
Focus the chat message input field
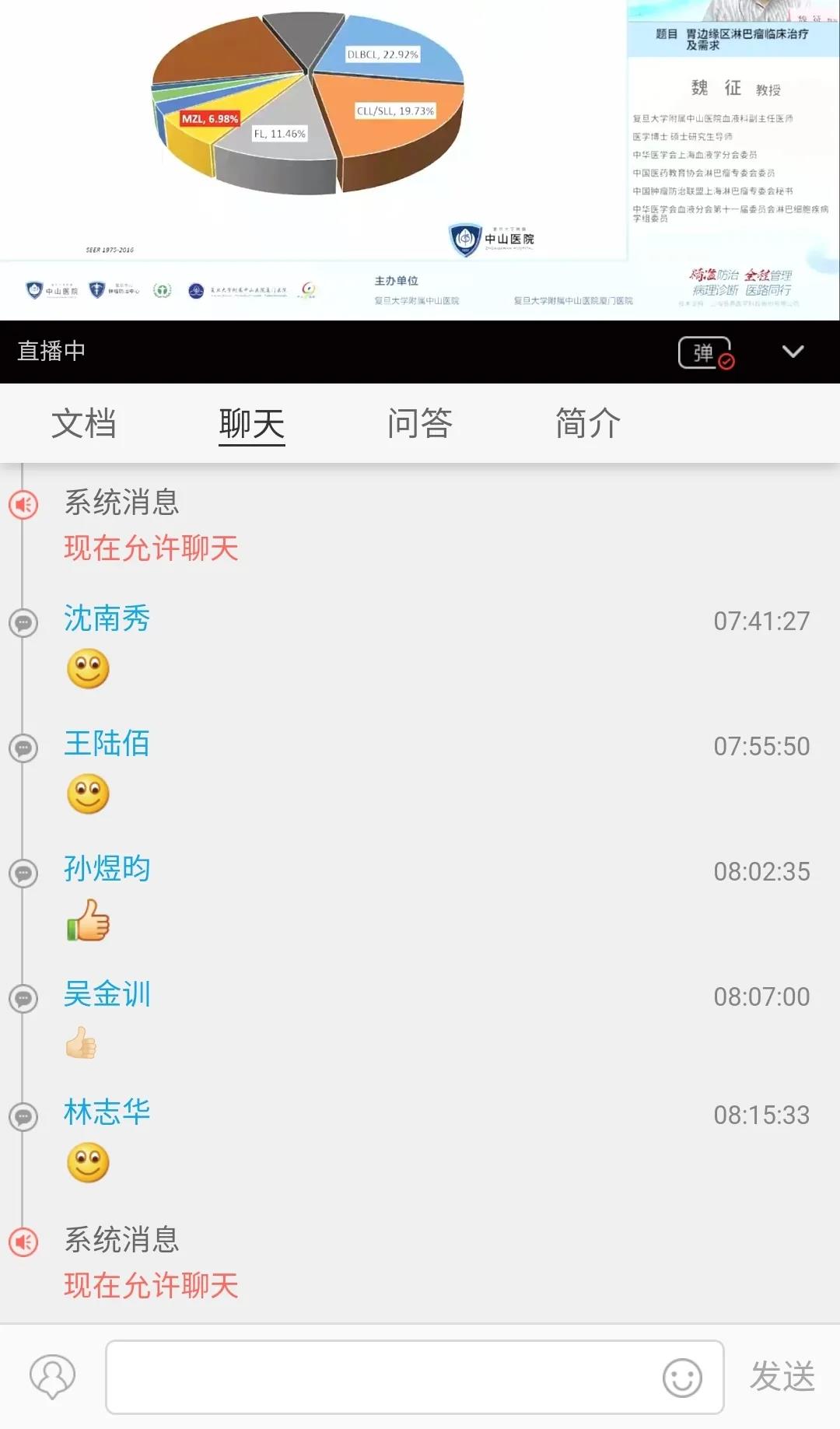[x=381, y=1377]
